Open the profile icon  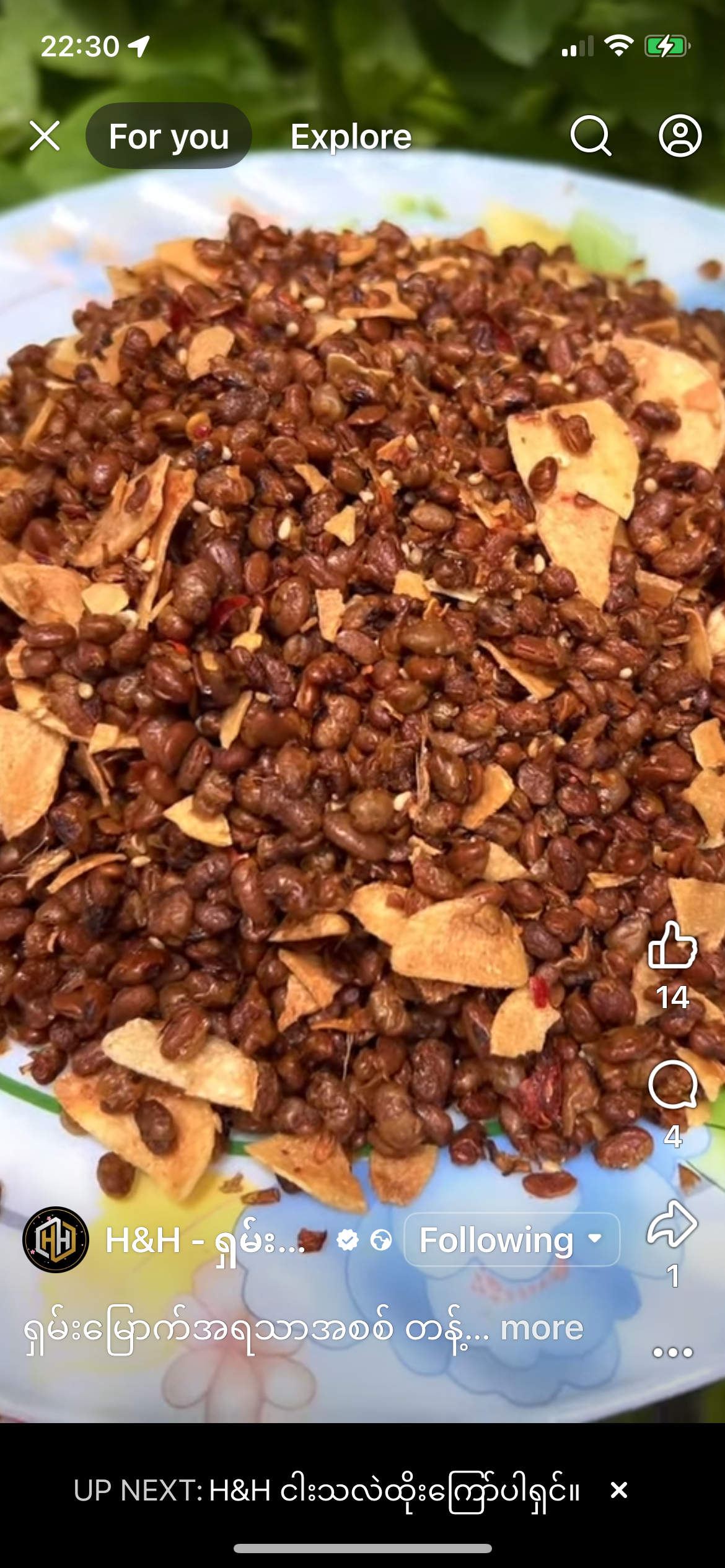click(680, 136)
